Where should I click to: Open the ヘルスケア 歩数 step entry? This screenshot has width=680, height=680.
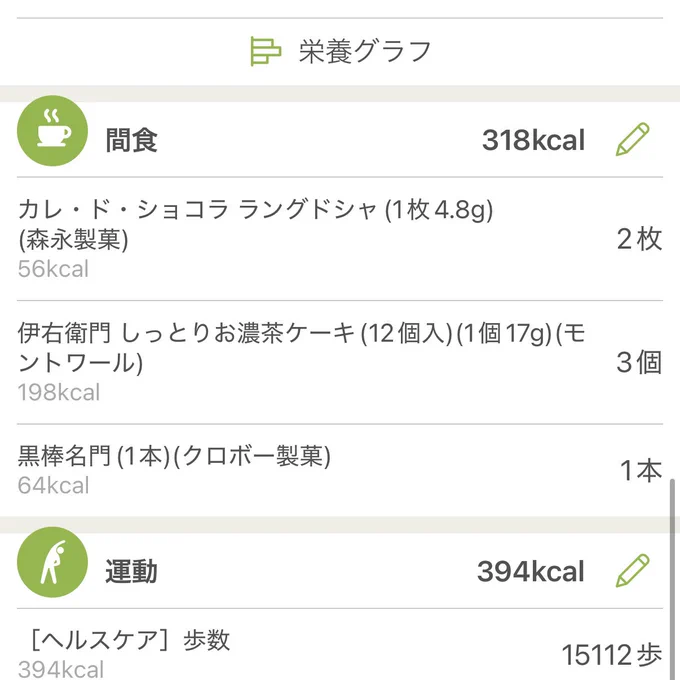(x=340, y=644)
